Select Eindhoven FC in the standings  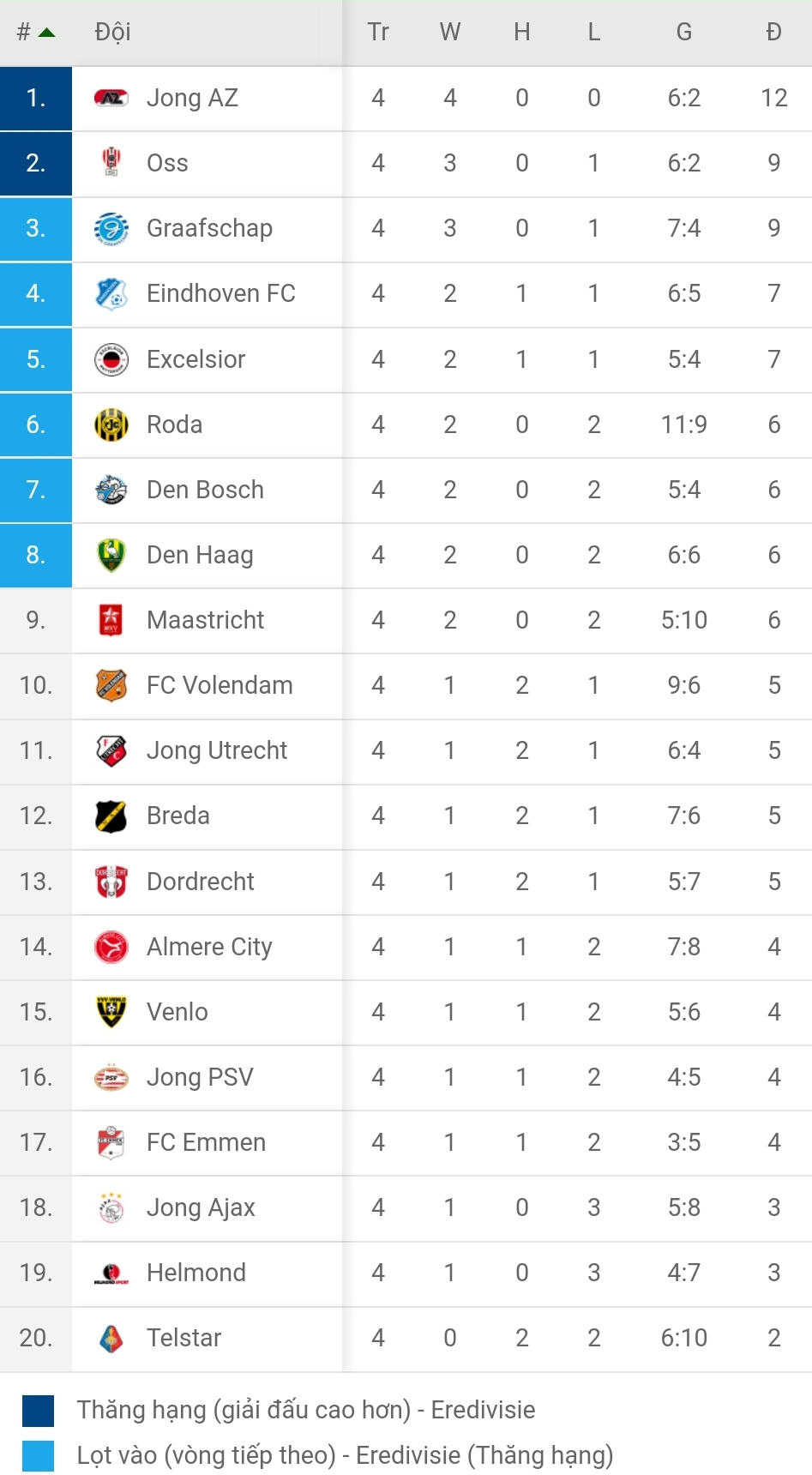click(220, 293)
